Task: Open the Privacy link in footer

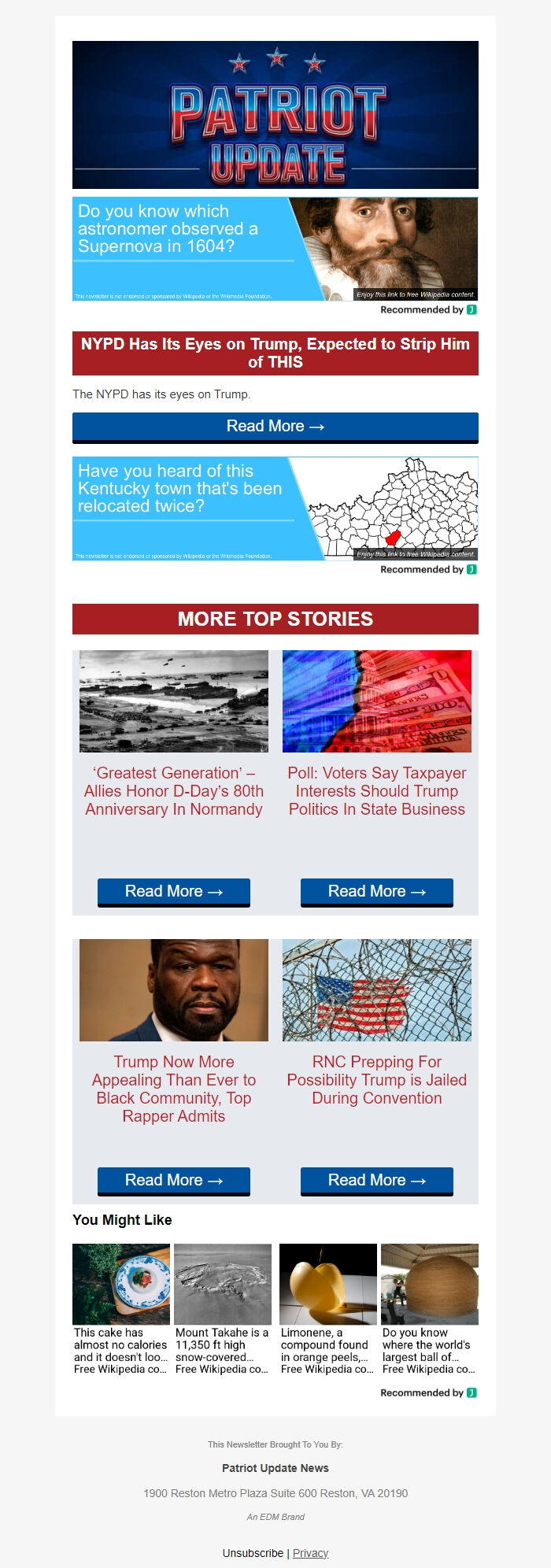Action: pos(310,1553)
